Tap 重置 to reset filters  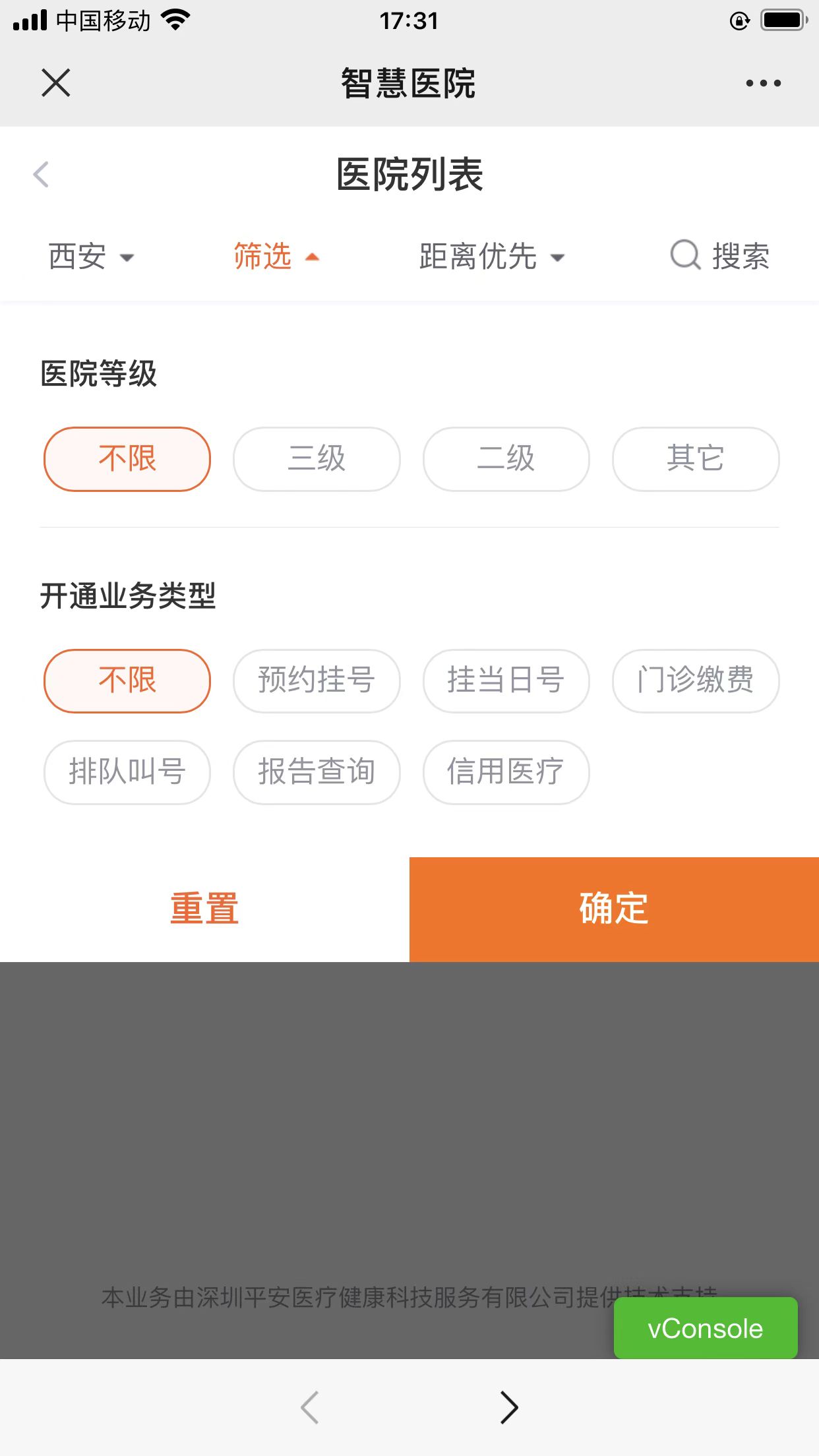pyautogui.click(x=204, y=909)
